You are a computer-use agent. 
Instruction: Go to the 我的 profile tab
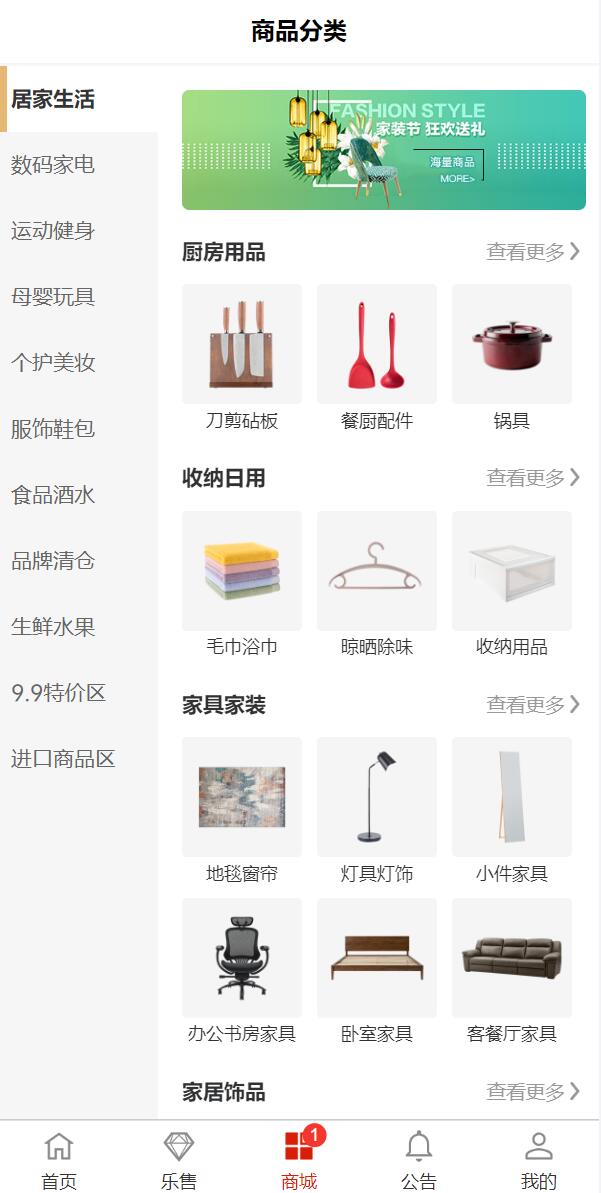point(539,1159)
